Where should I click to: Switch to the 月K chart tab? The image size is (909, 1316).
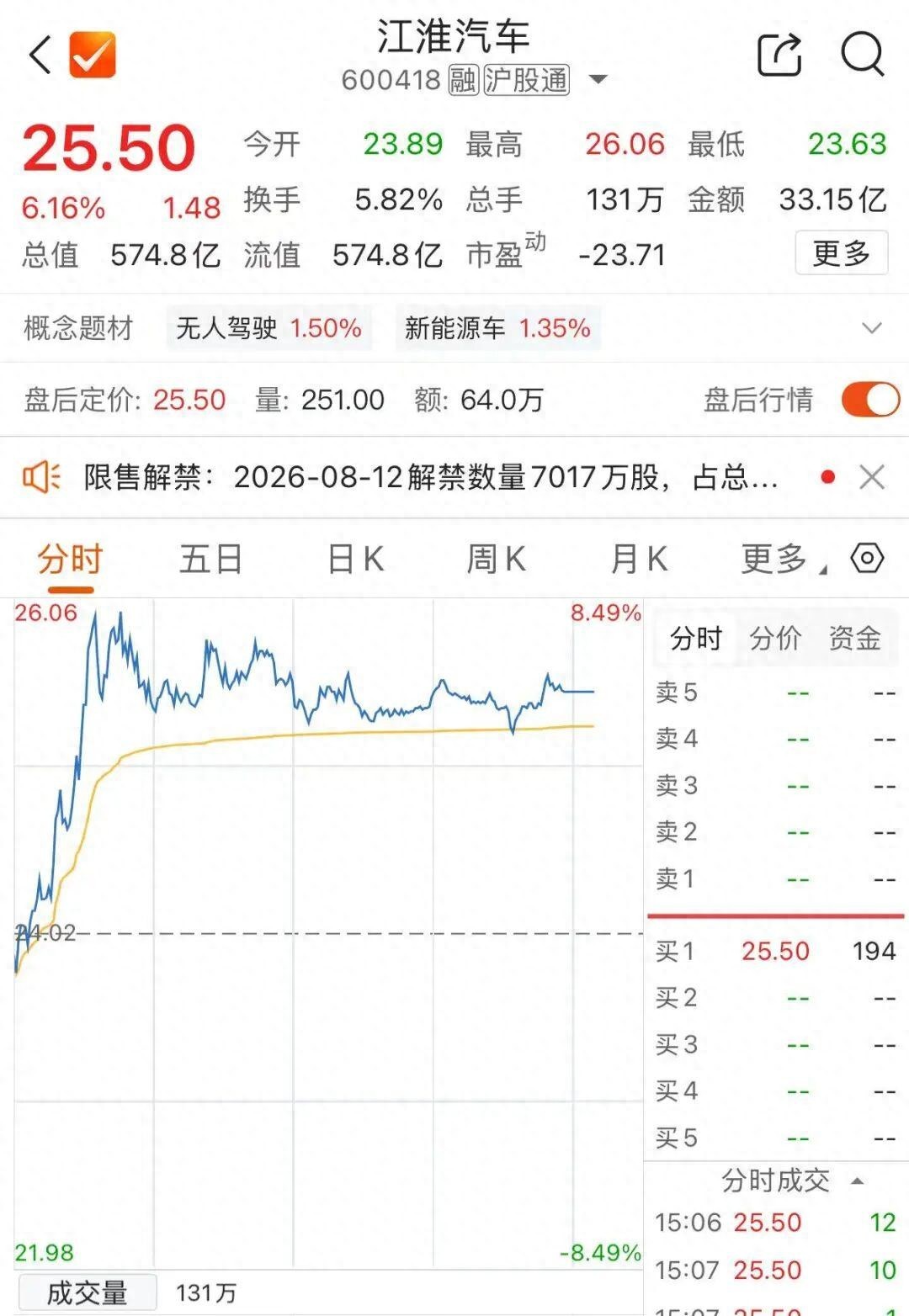(x=640, y=560)
